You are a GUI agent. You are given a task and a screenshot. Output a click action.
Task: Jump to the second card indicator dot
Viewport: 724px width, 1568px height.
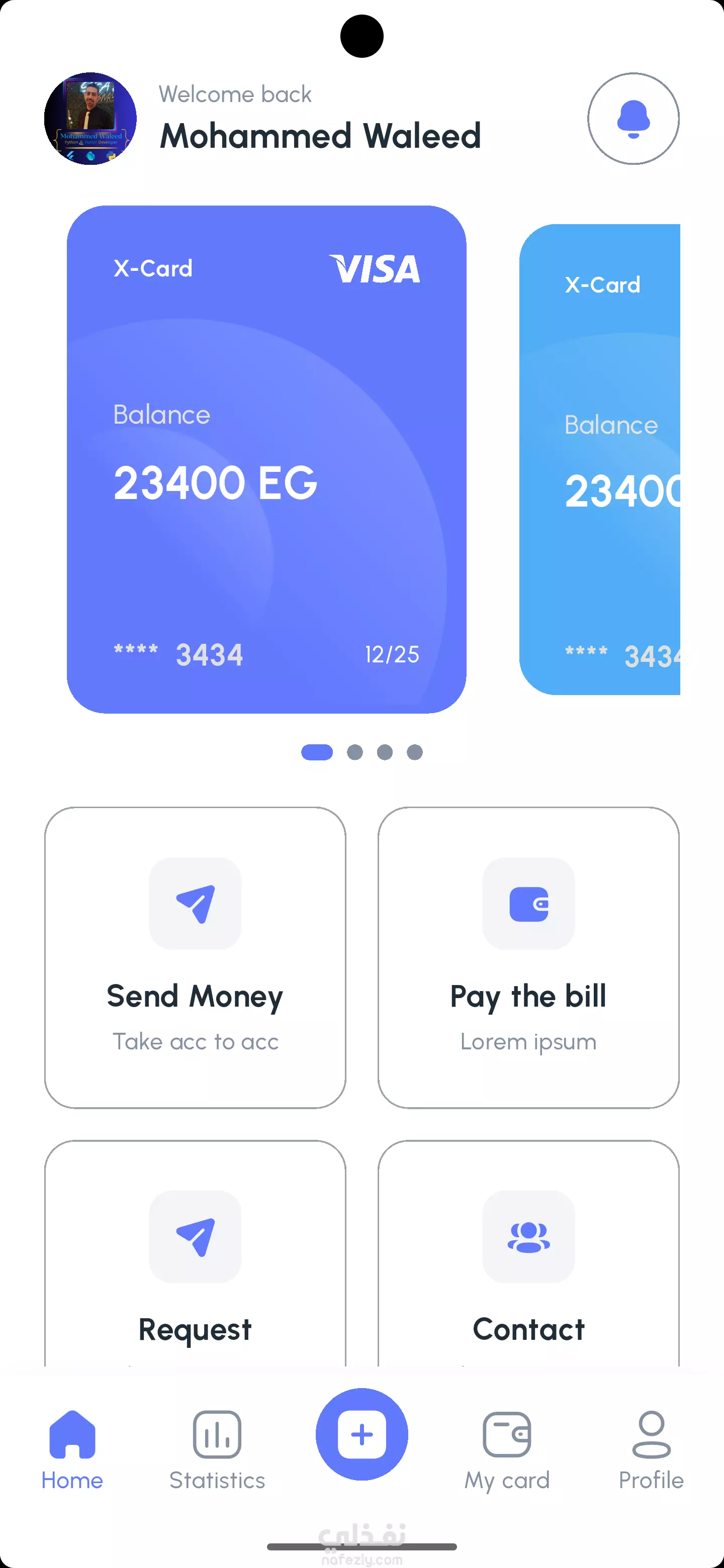355,752
